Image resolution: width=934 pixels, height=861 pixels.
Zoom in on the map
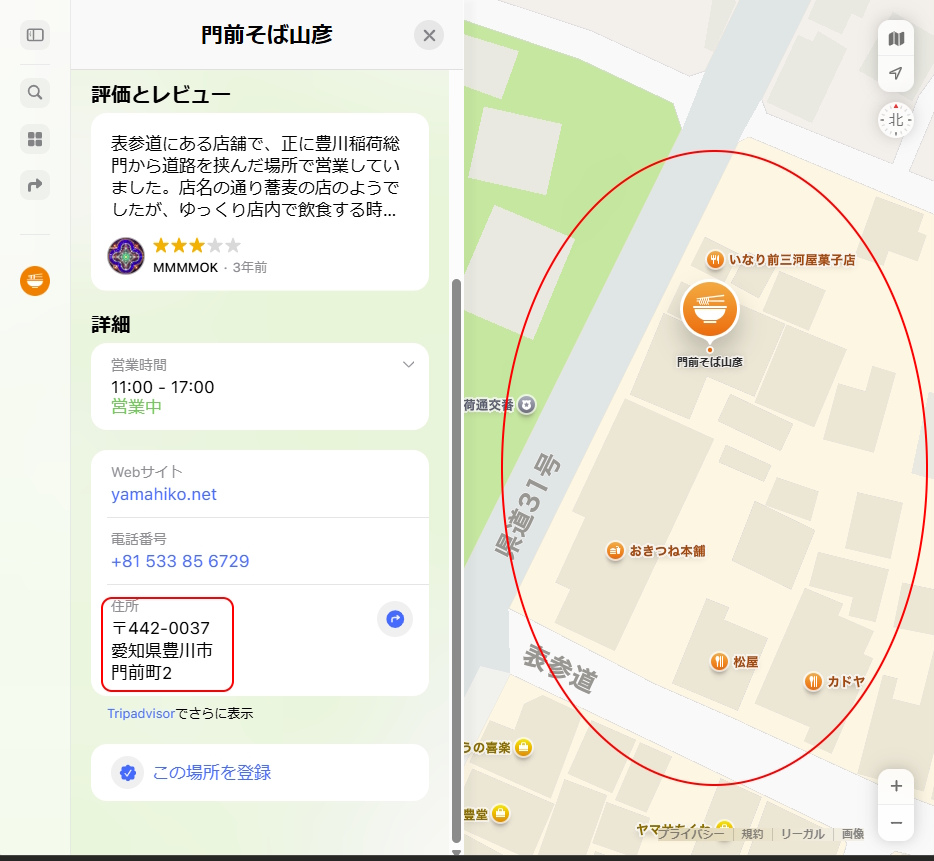[x=896, y=786]
